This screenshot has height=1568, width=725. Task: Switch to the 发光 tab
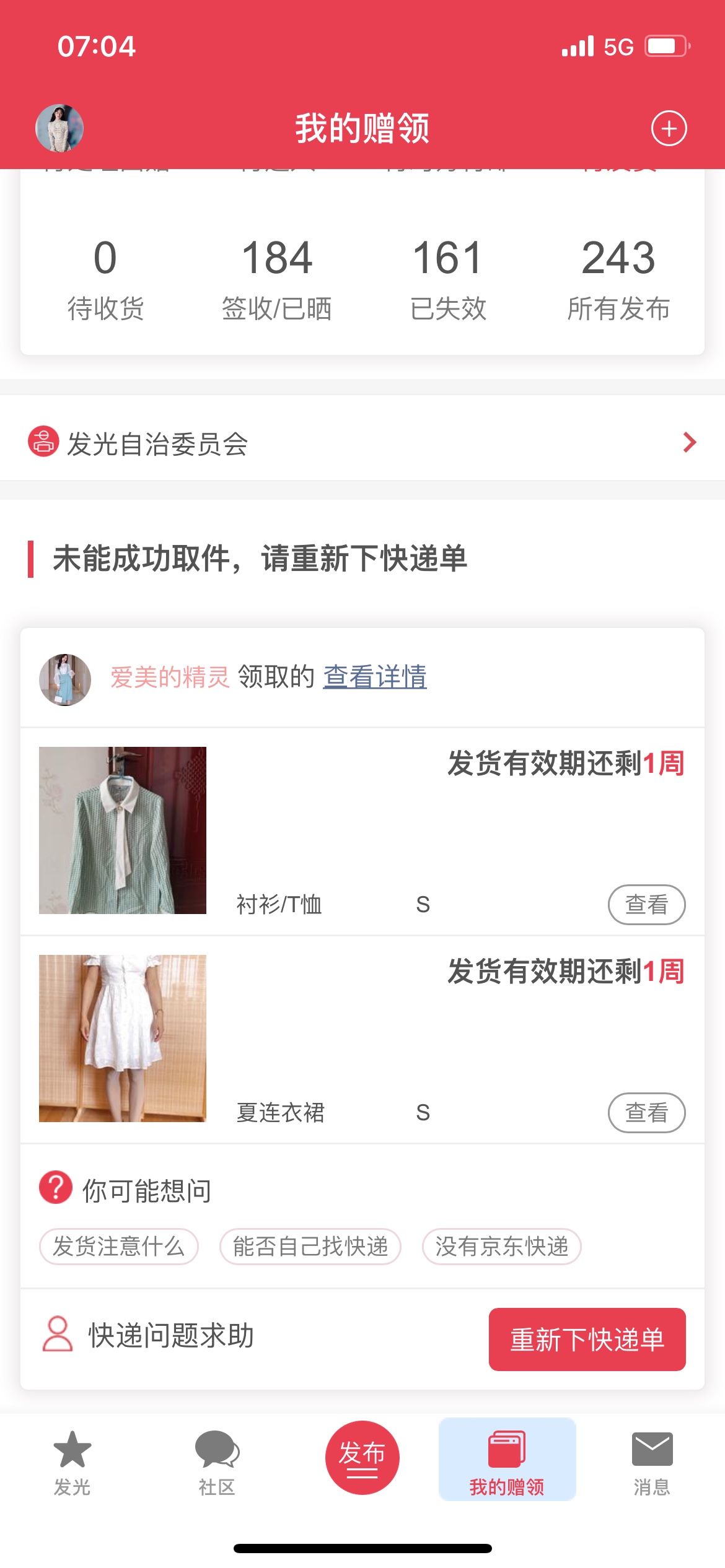tap(72, 1463)
